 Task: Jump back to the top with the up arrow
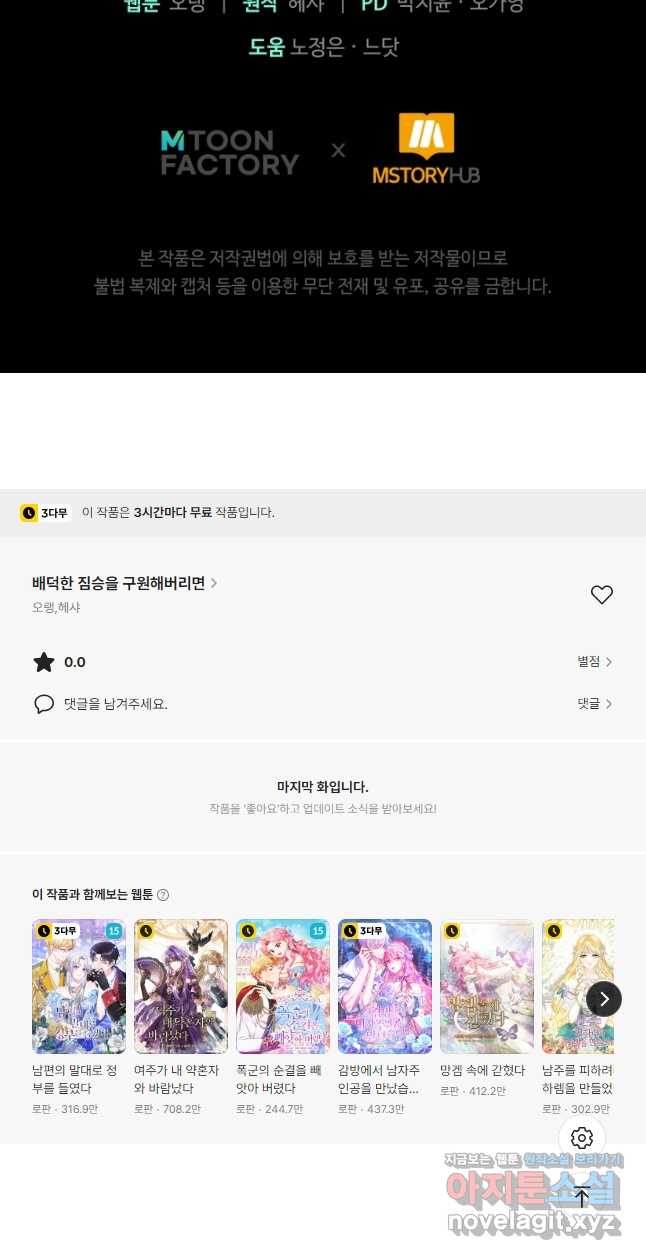(582, 1196)
